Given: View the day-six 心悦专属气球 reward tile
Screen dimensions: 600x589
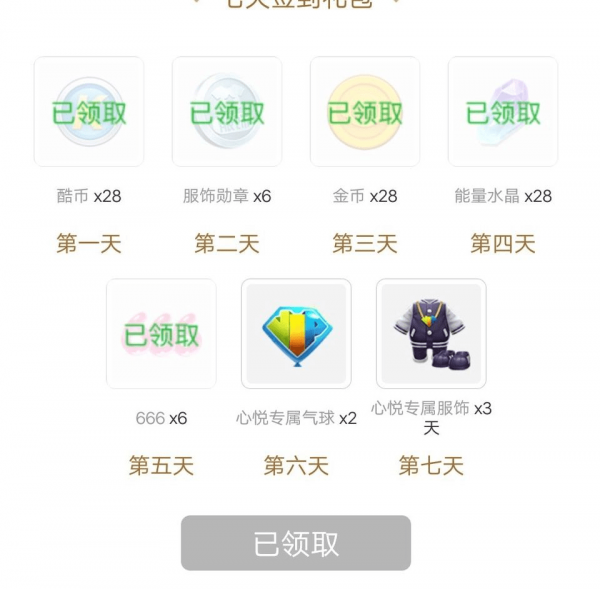Looking at the screenshot, I should (296, 334).
